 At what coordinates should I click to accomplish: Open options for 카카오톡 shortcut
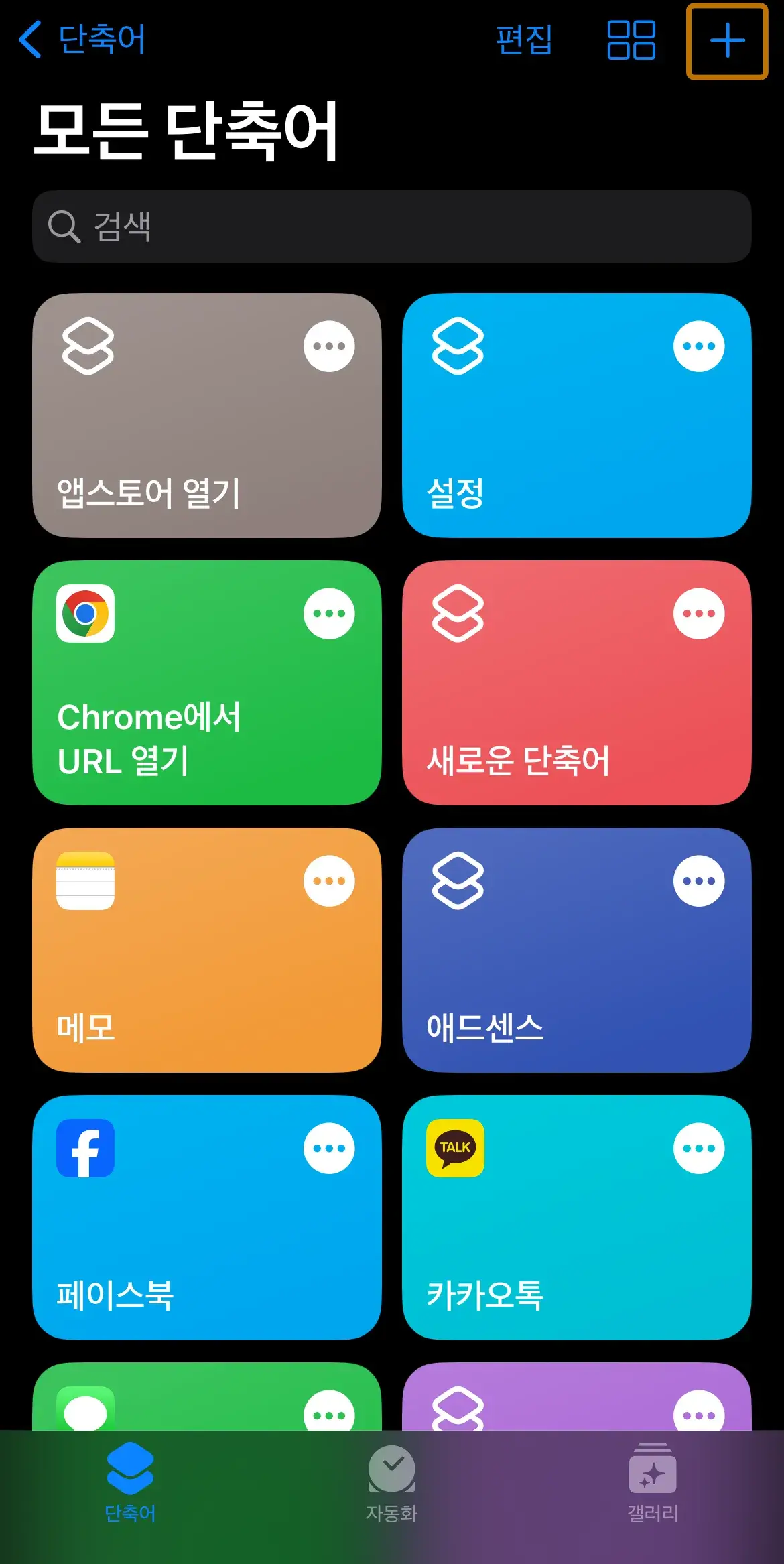699,1149
